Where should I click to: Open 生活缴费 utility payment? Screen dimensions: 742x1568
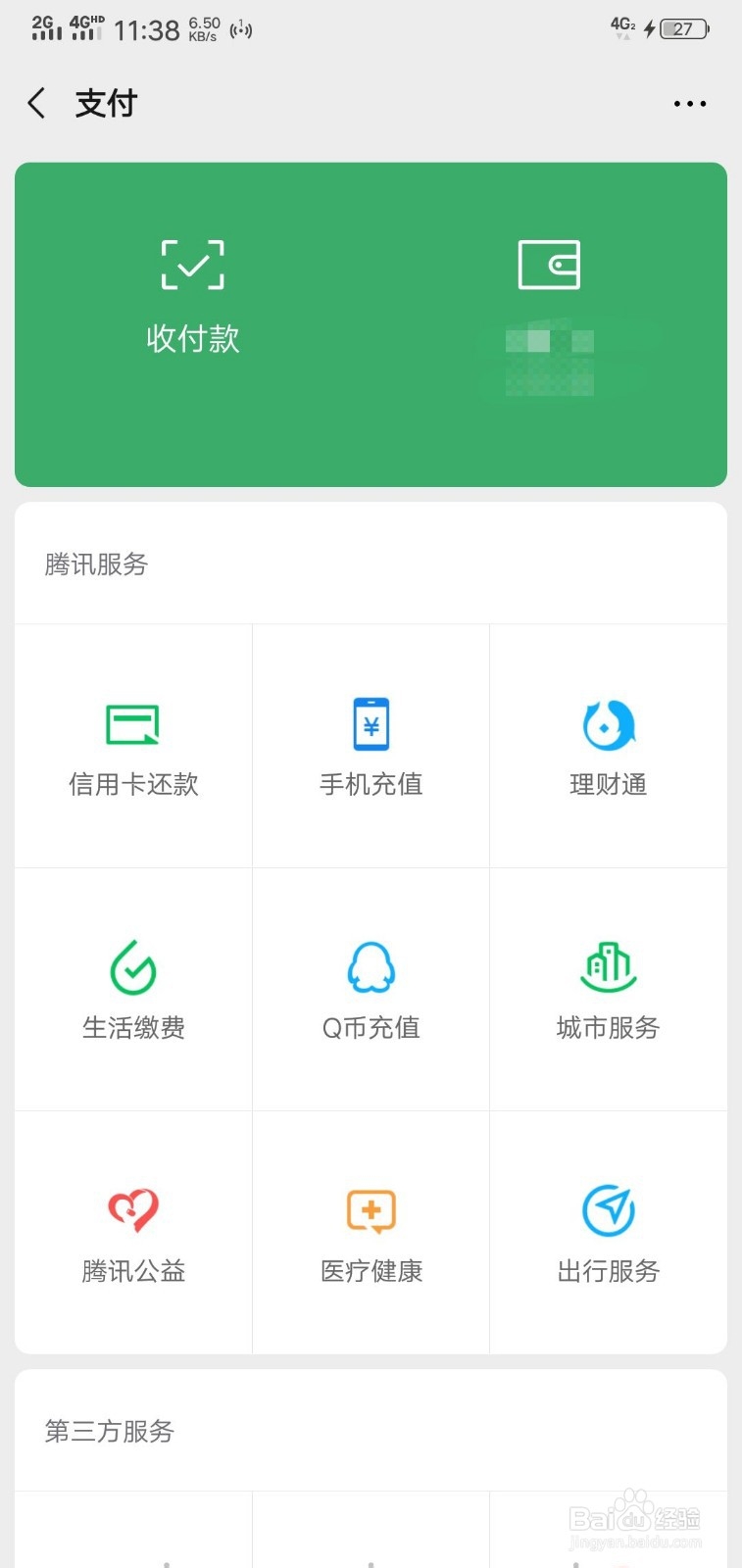(133, 990)
